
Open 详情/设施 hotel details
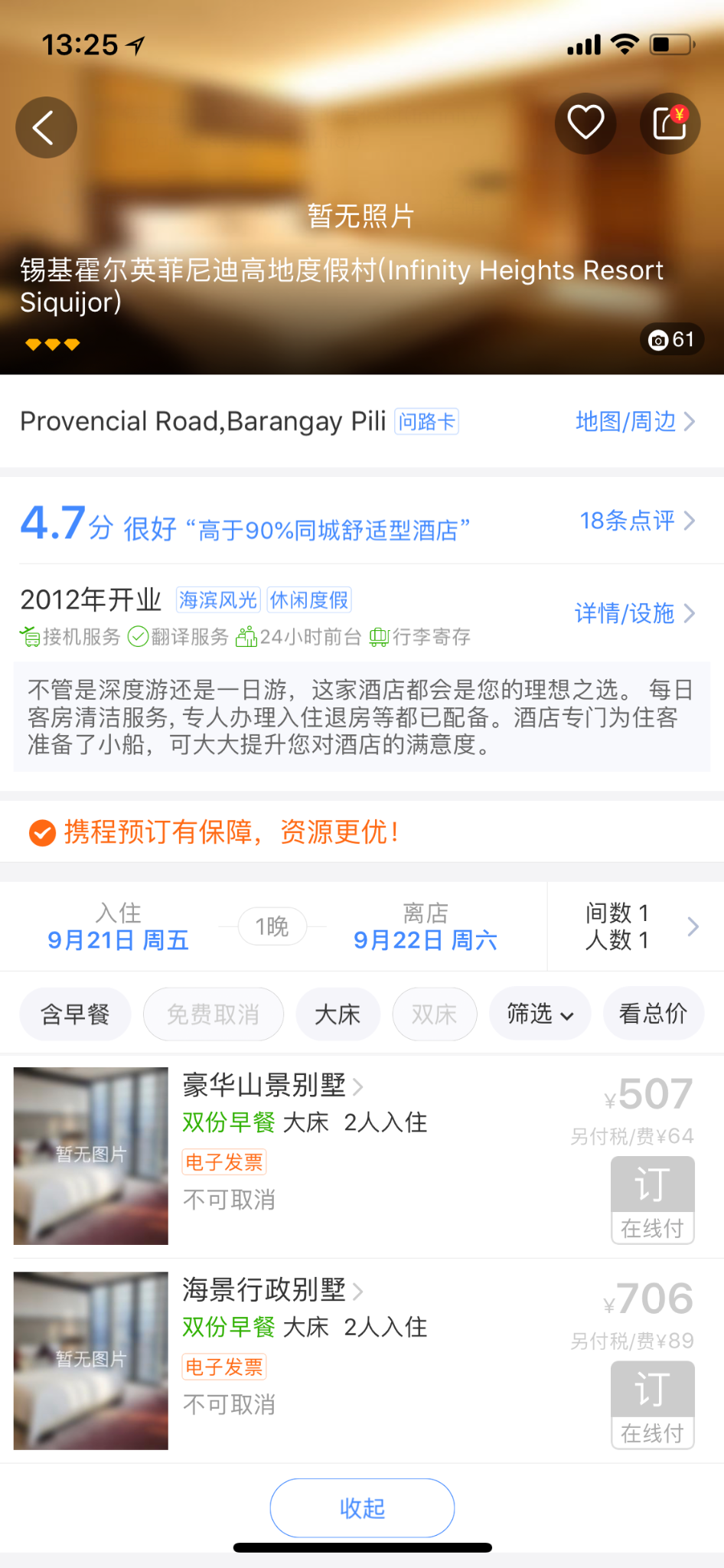click(x=634, y=613)
